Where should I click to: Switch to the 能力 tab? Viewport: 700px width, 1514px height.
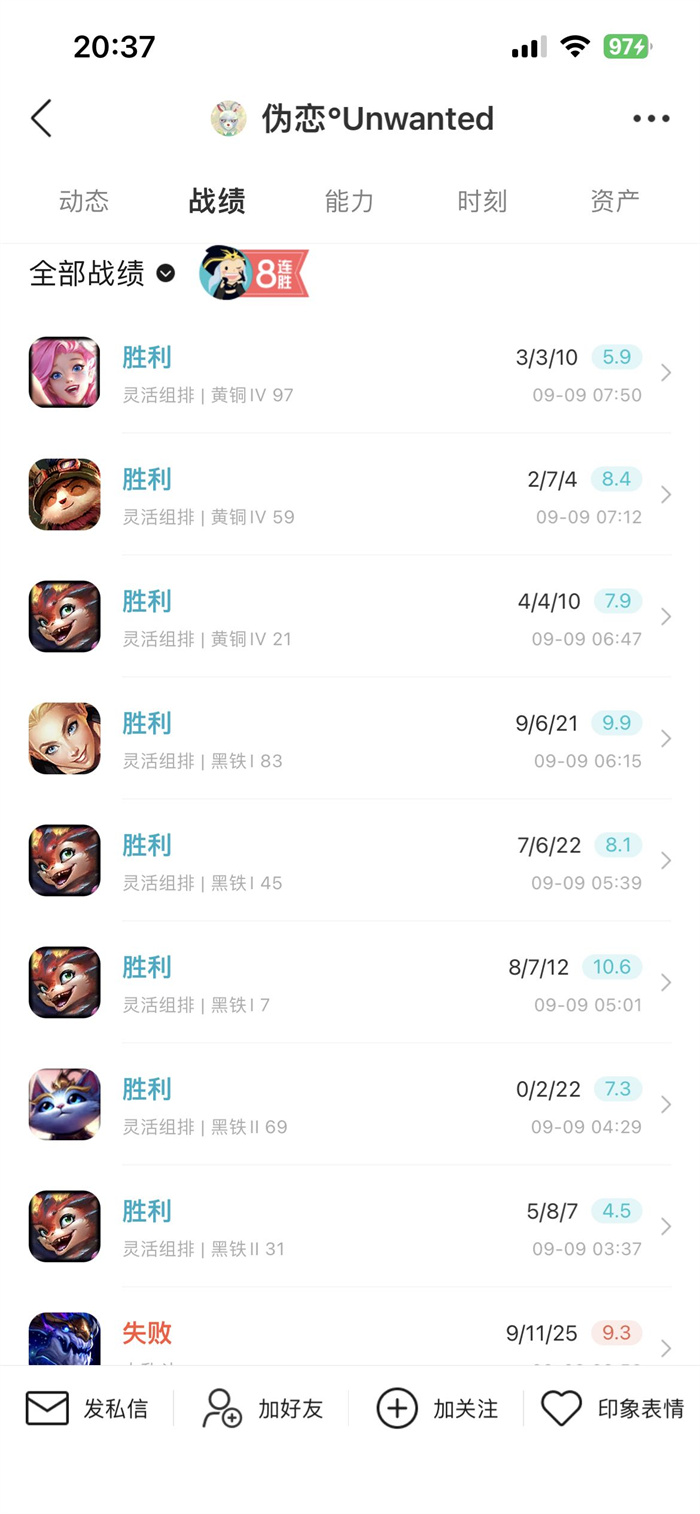click(x=349, y=201)
